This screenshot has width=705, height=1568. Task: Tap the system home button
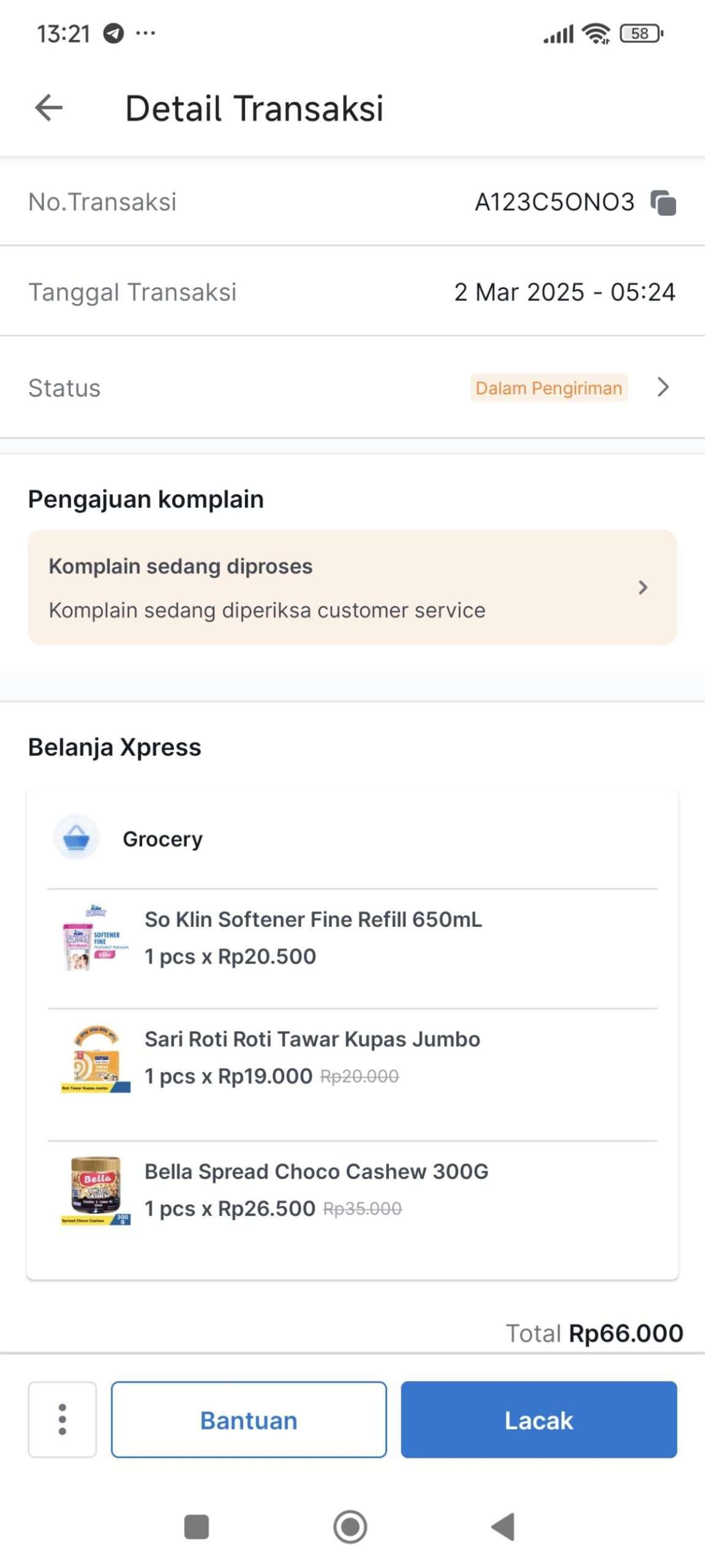(x=350, y=1527)
